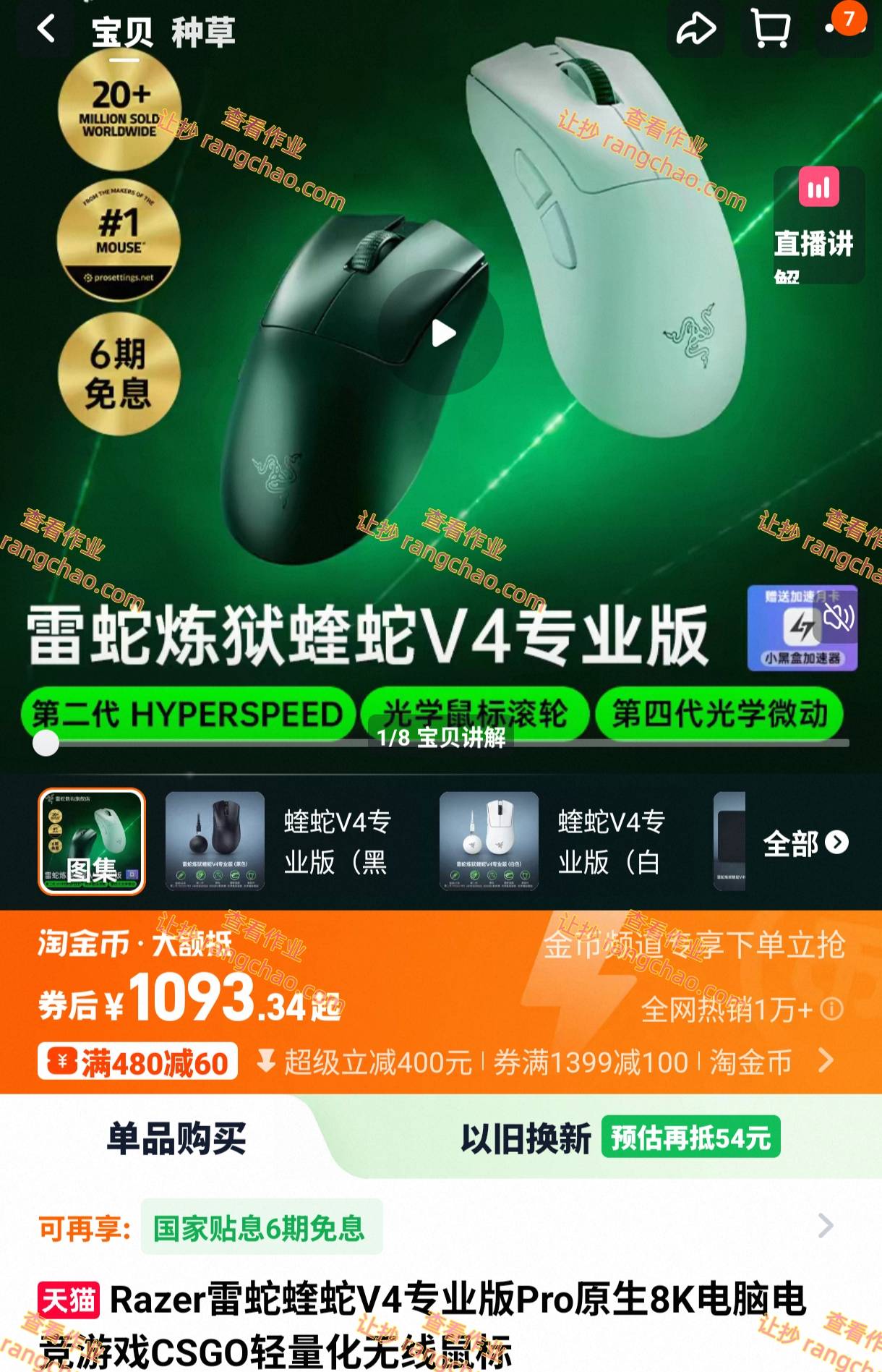Expand the coupon discounts row

point(825,1061)
